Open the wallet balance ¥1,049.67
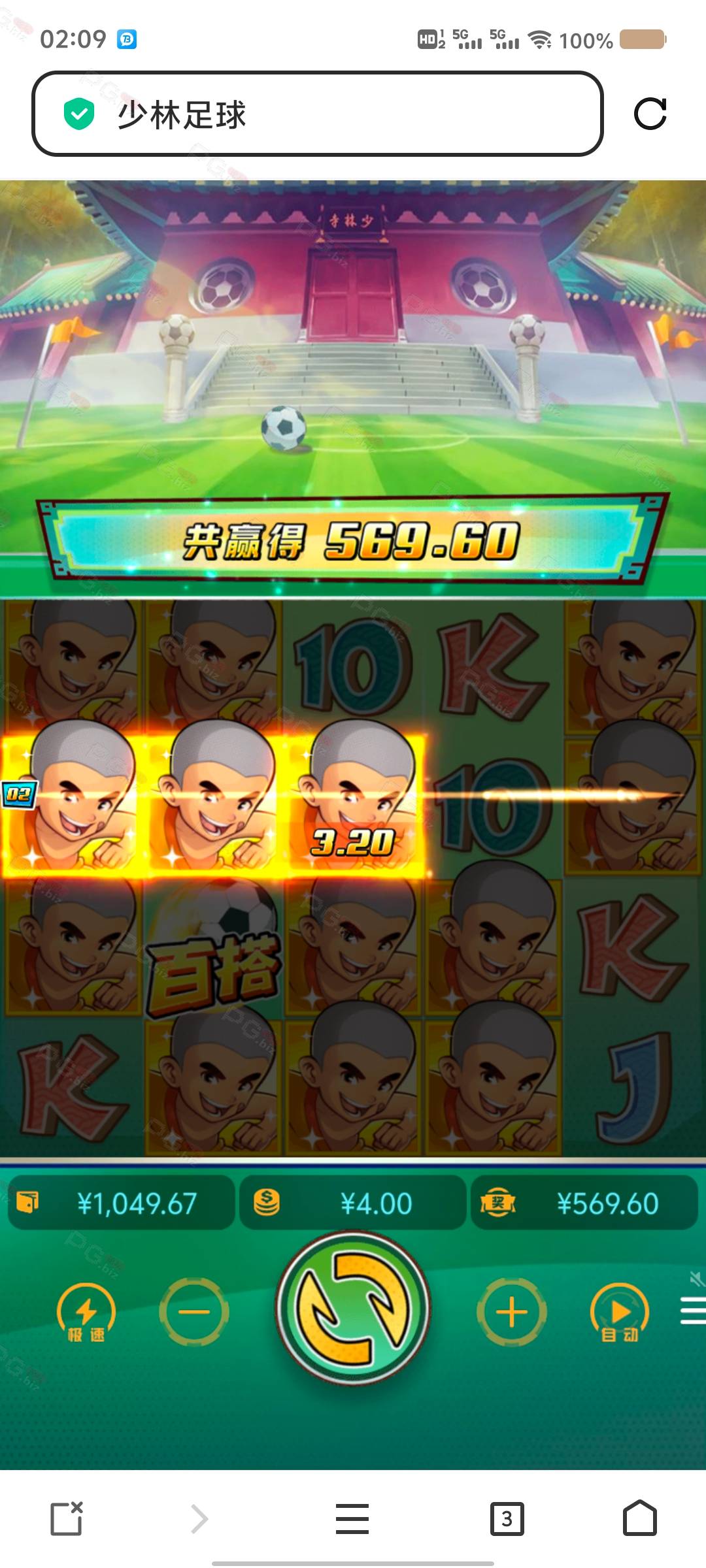 (122, 1203)
